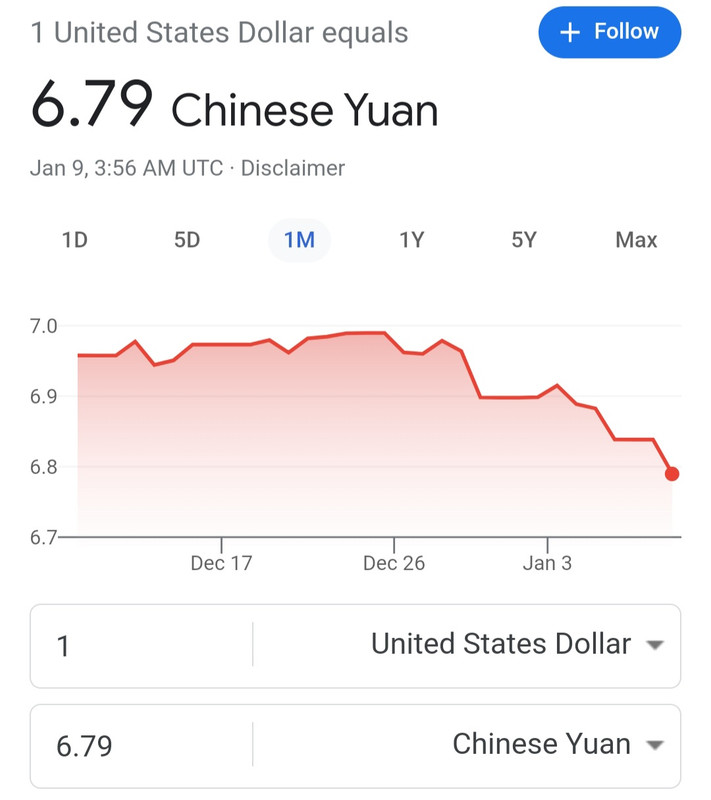
Task: View the 5Y price history
Action: pos(524,240)
